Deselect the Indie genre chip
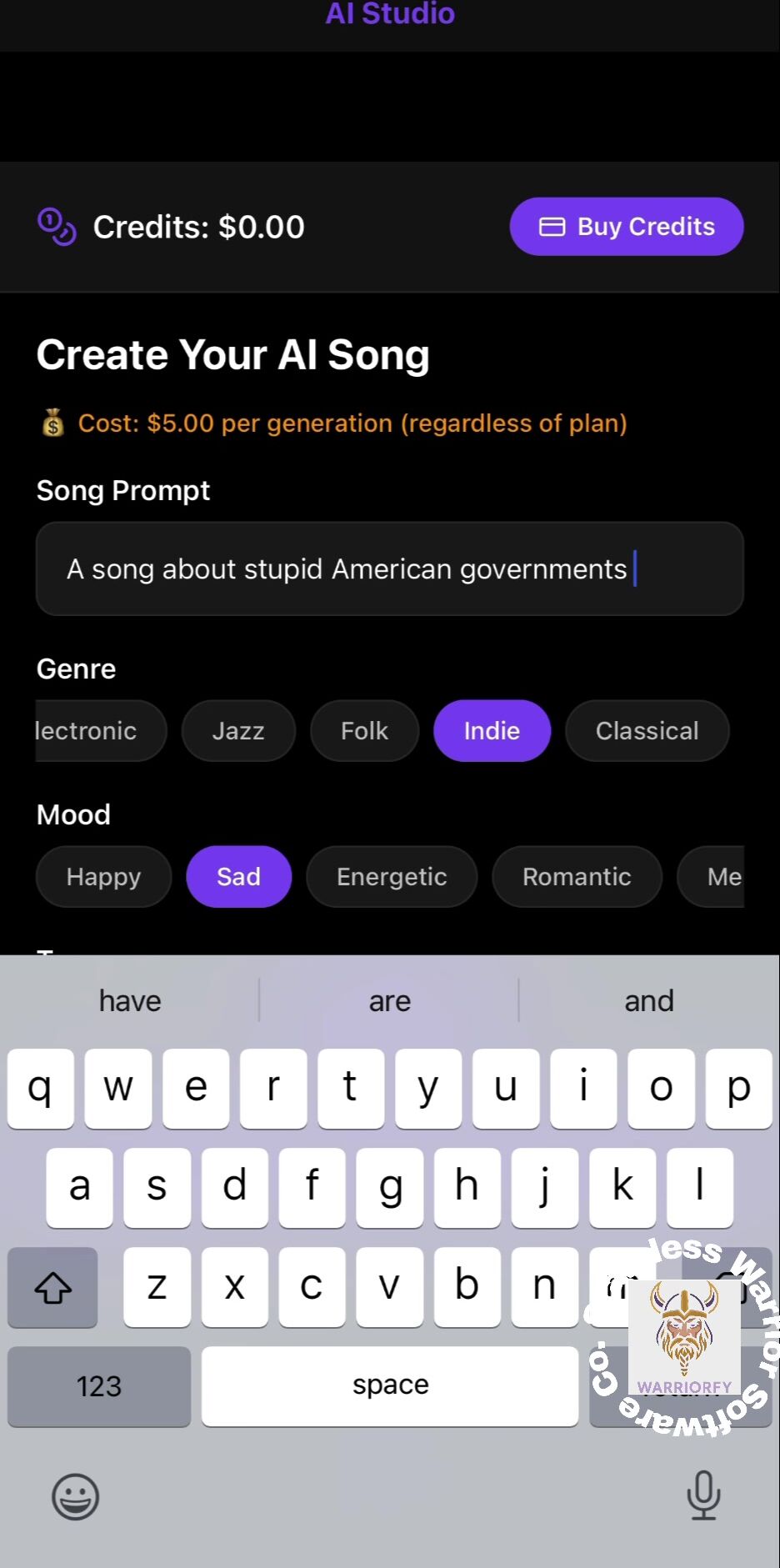Viewport: 780px width, 1568px height. 492,731
